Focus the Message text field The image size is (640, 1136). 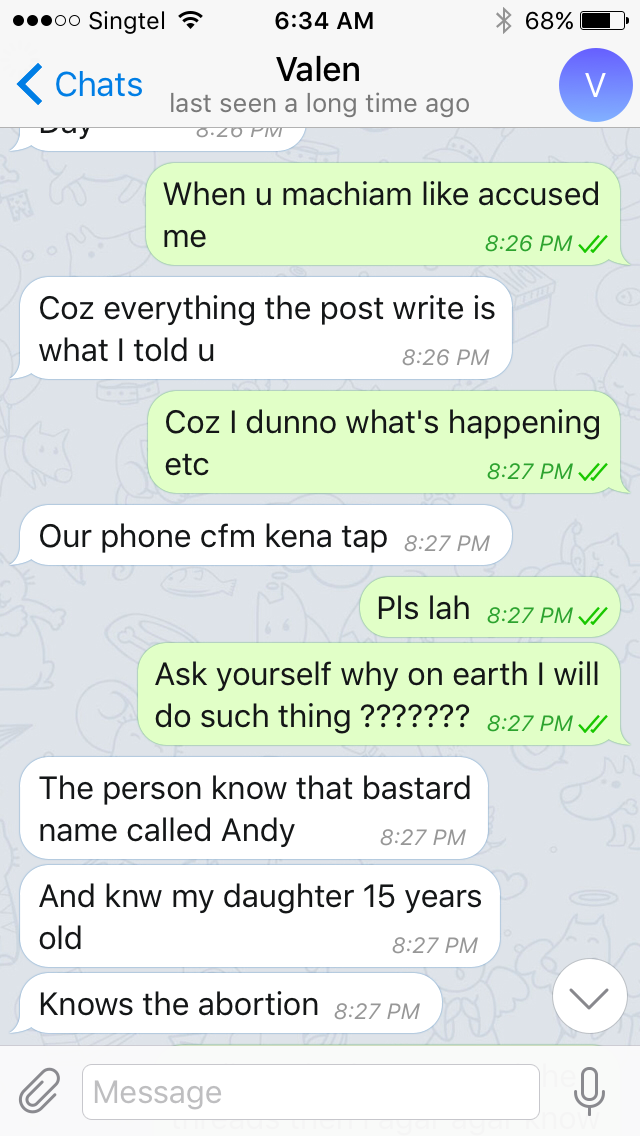click(311, 1092)
